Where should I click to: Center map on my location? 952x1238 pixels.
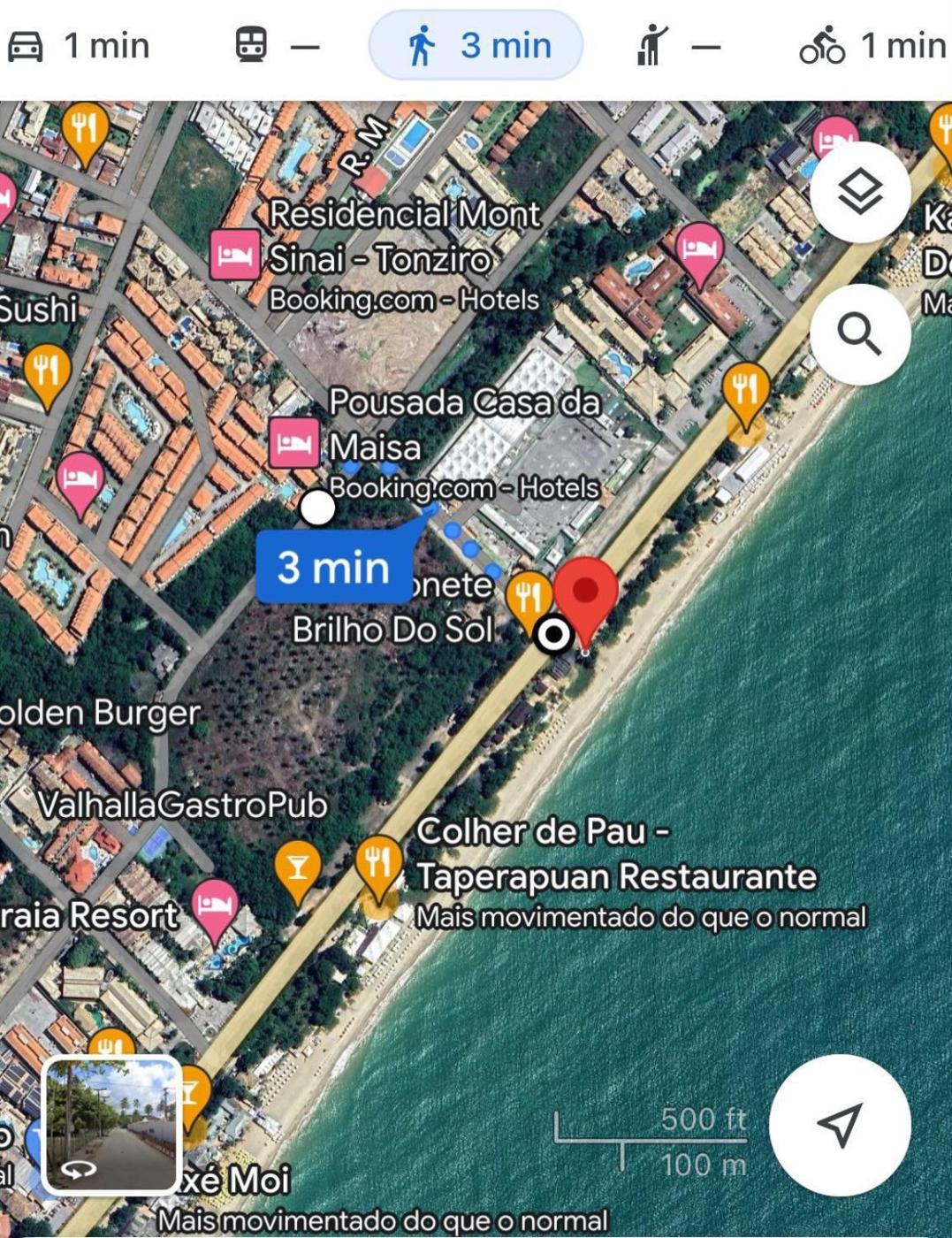pyautogui.click(x=839, y=1125)
